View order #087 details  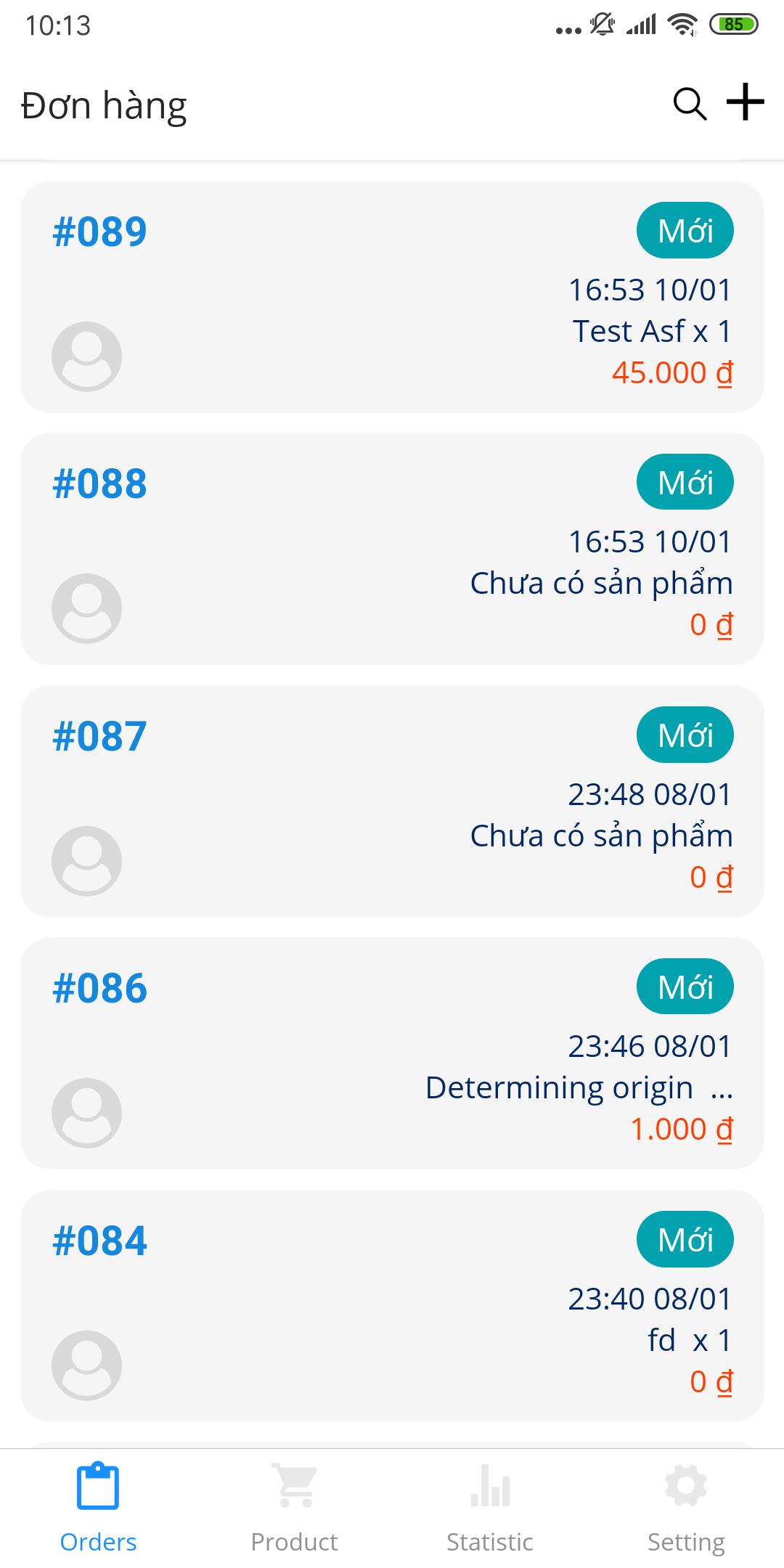point(392,801)
